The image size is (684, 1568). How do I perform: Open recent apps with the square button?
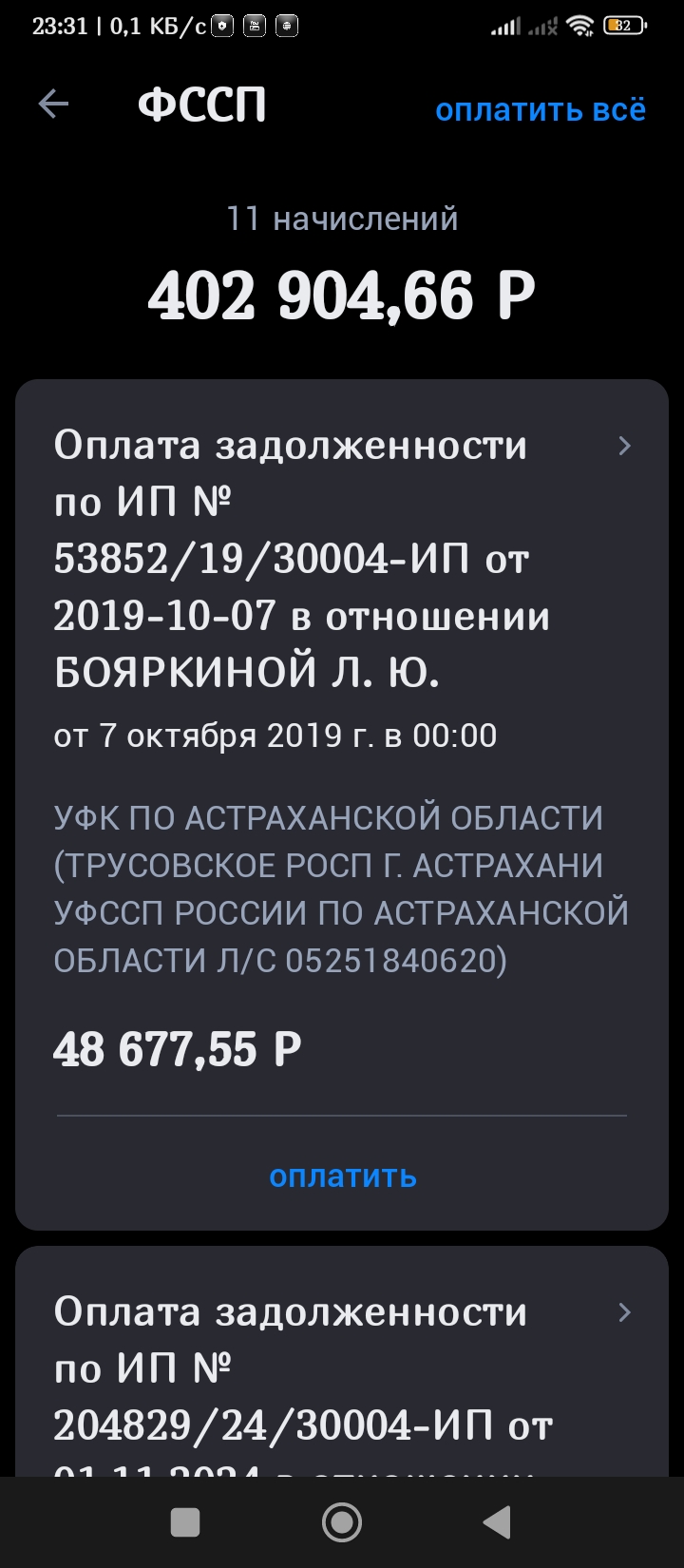pyautogui.click(x=185, y=1522)
